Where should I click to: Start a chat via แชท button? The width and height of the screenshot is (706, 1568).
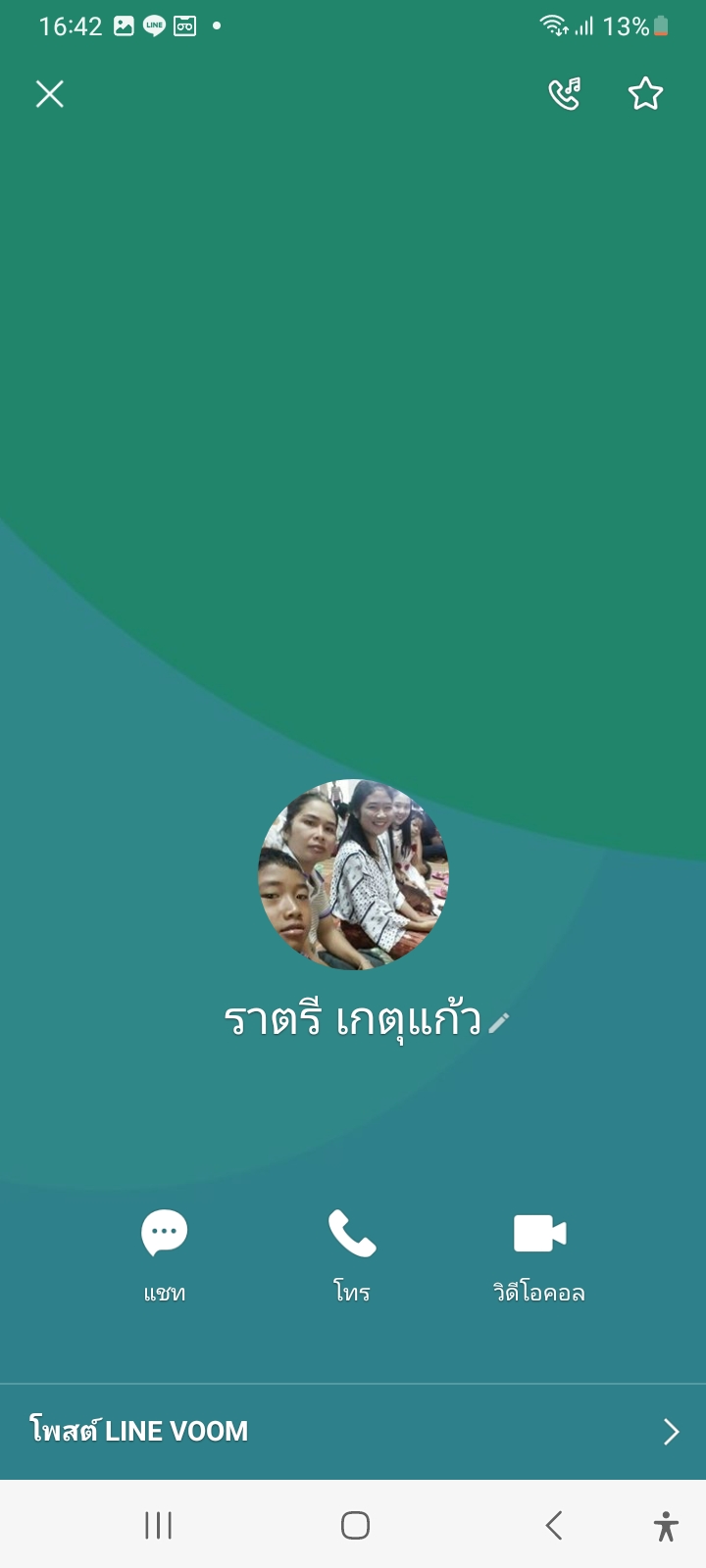pos(165,1255)
